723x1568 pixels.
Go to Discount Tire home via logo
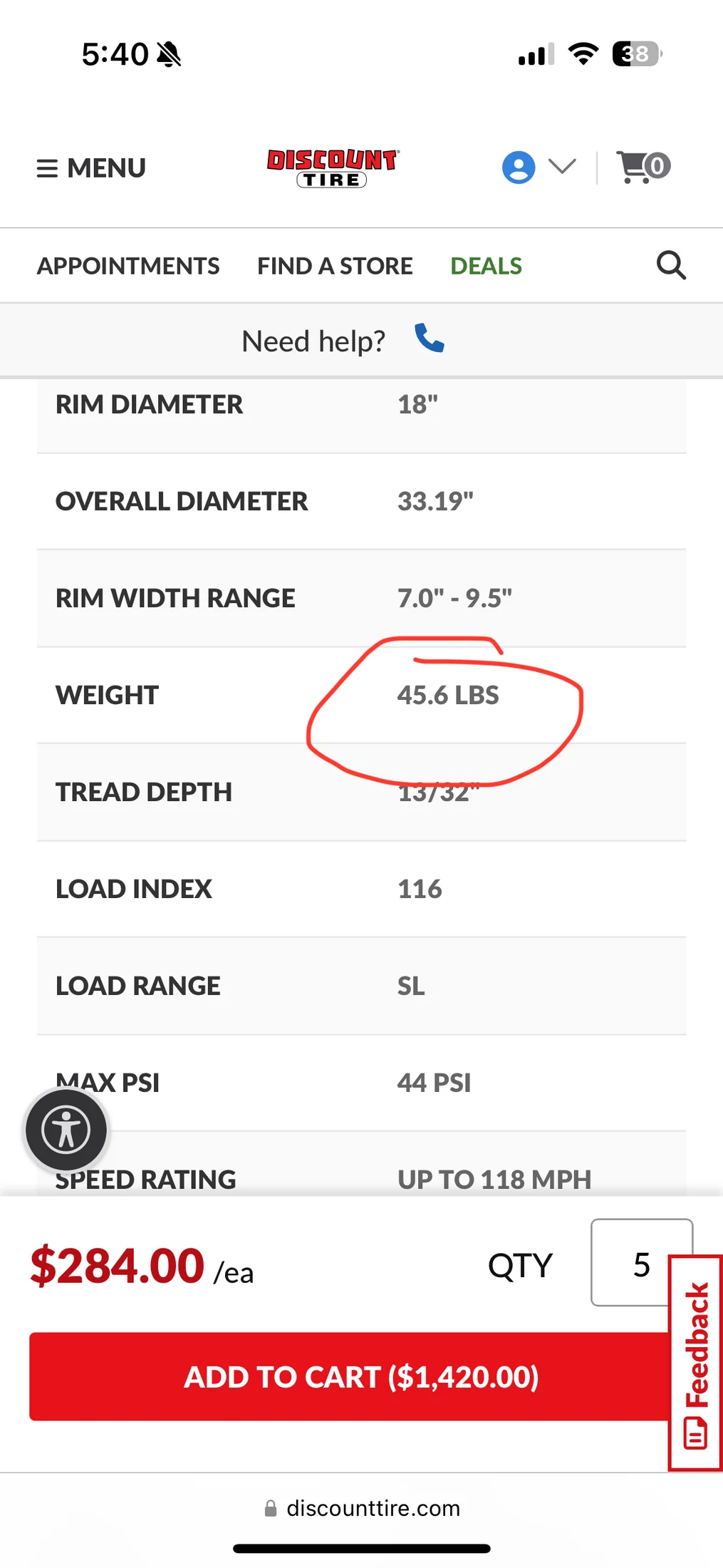tap(332, 168)
